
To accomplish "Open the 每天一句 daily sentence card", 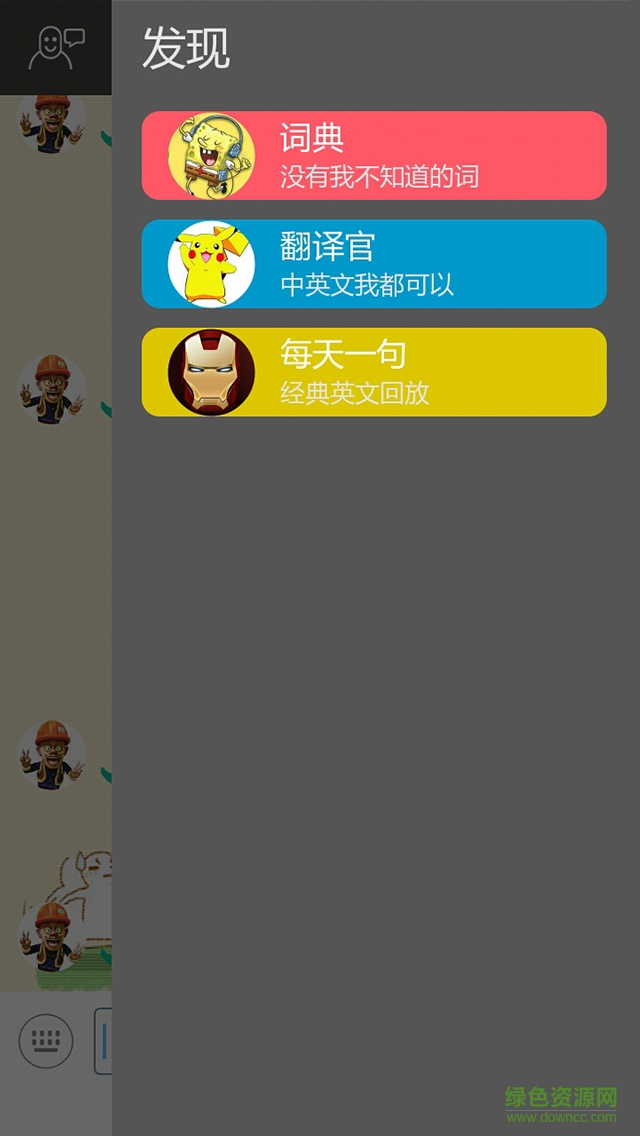I will (374, 372).
